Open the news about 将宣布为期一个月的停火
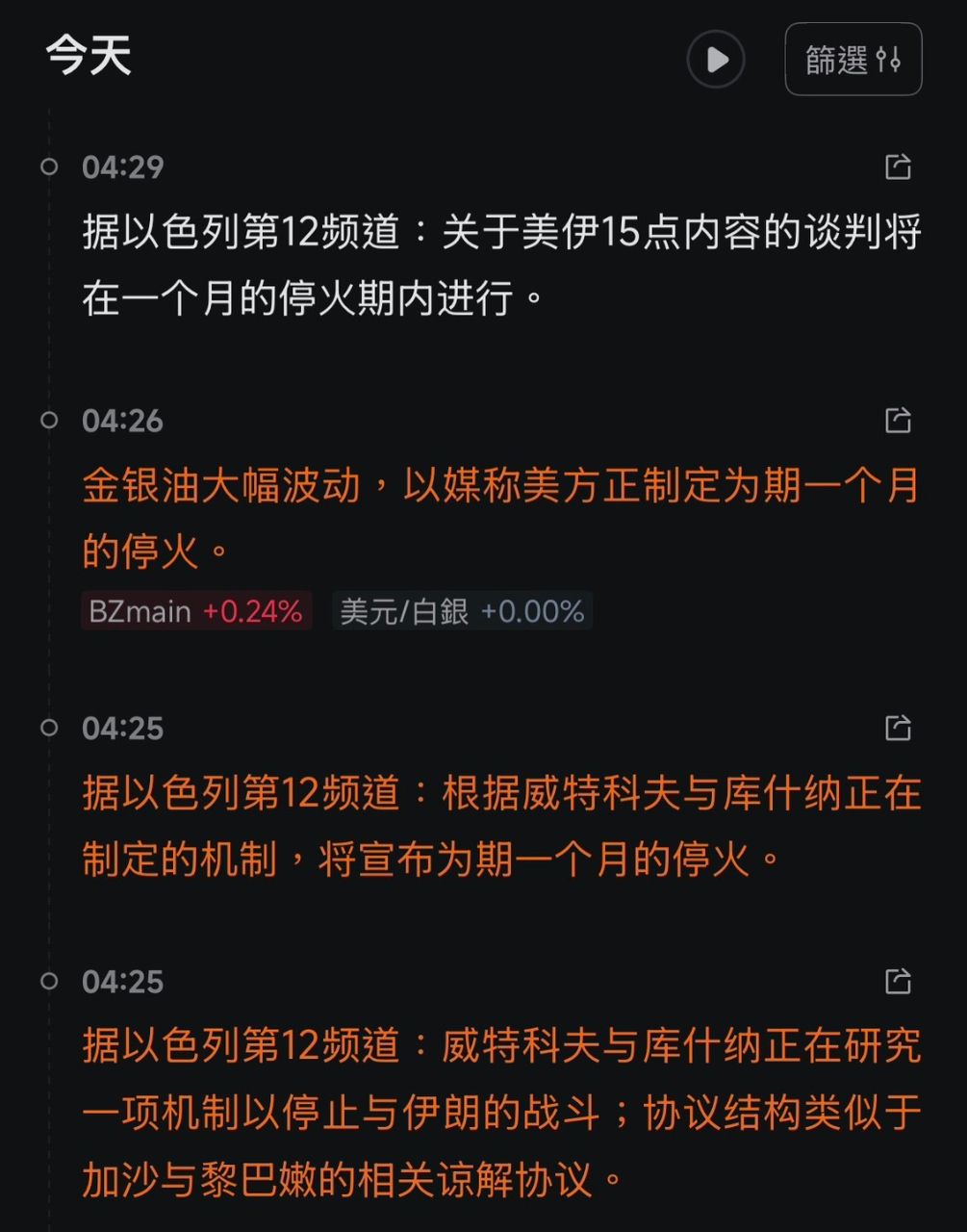 point(500,826)
